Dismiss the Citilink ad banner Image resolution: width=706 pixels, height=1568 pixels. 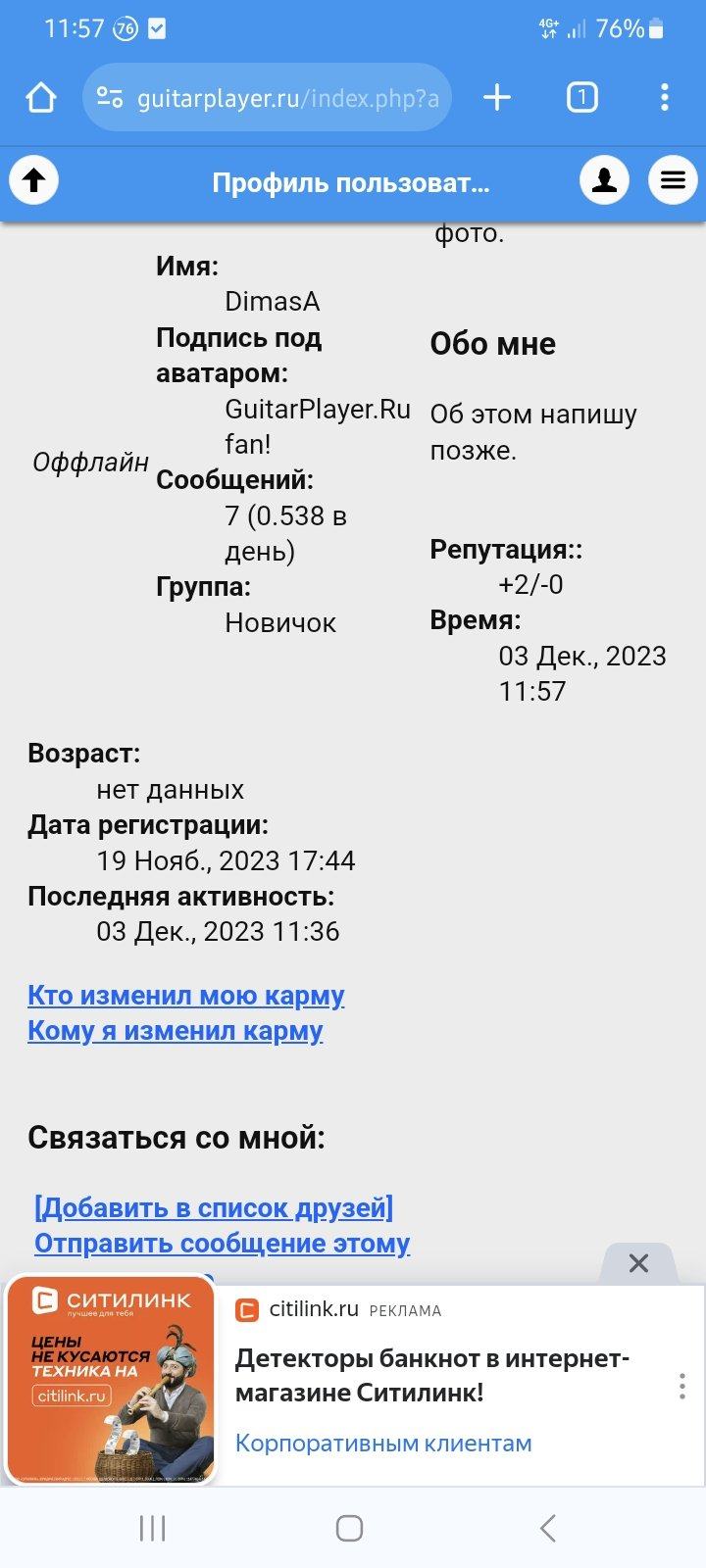[x=638, y=1263]
